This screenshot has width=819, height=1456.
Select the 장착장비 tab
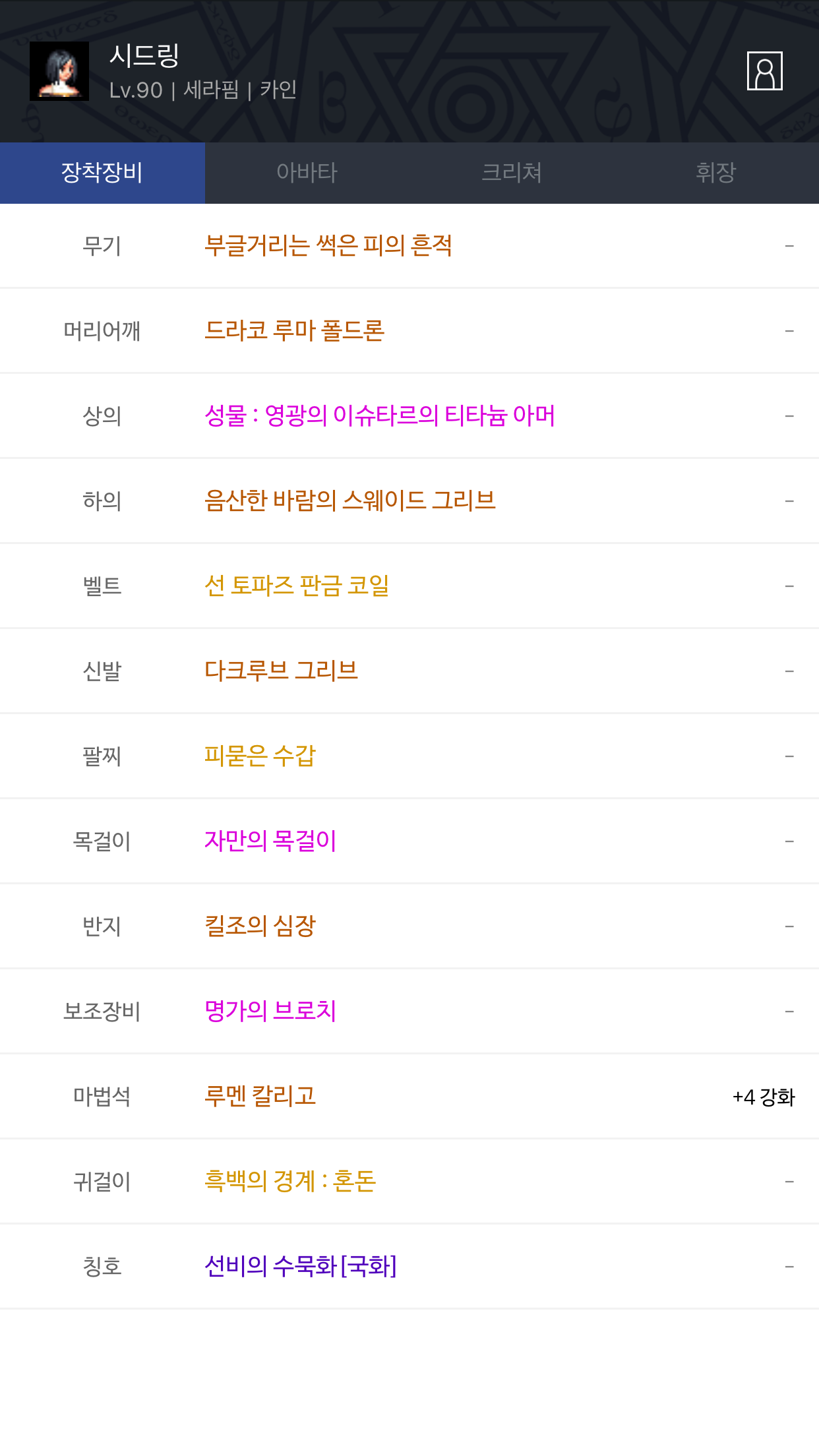pos(102,173)
